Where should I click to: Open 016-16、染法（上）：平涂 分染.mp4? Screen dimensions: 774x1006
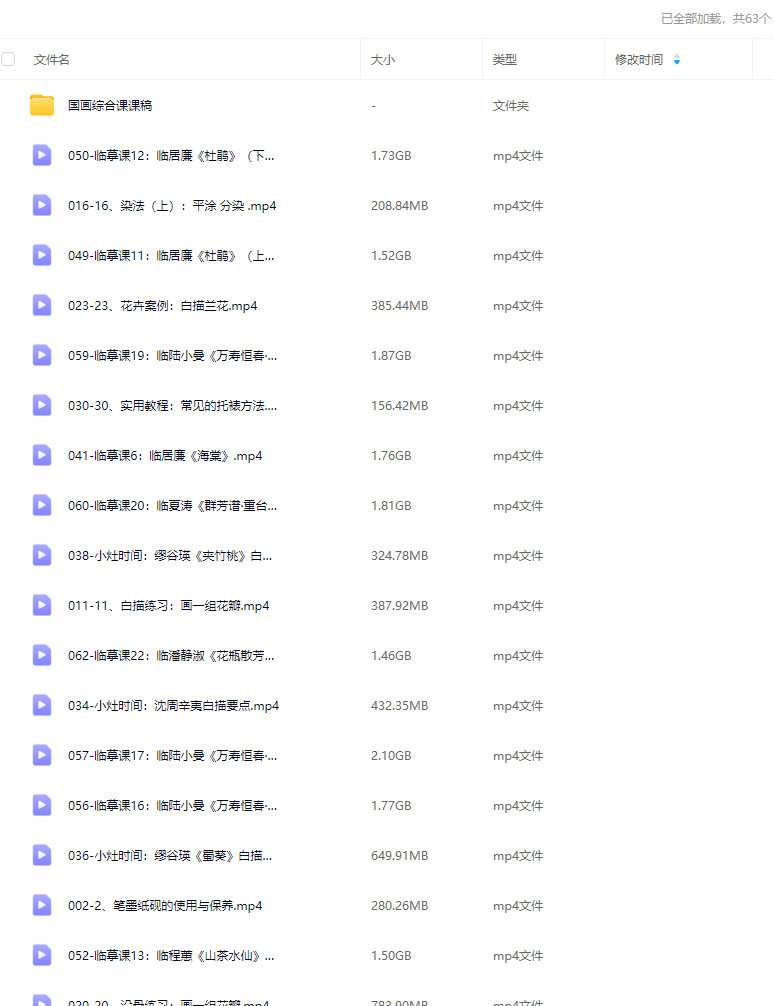tap(171, 206)
